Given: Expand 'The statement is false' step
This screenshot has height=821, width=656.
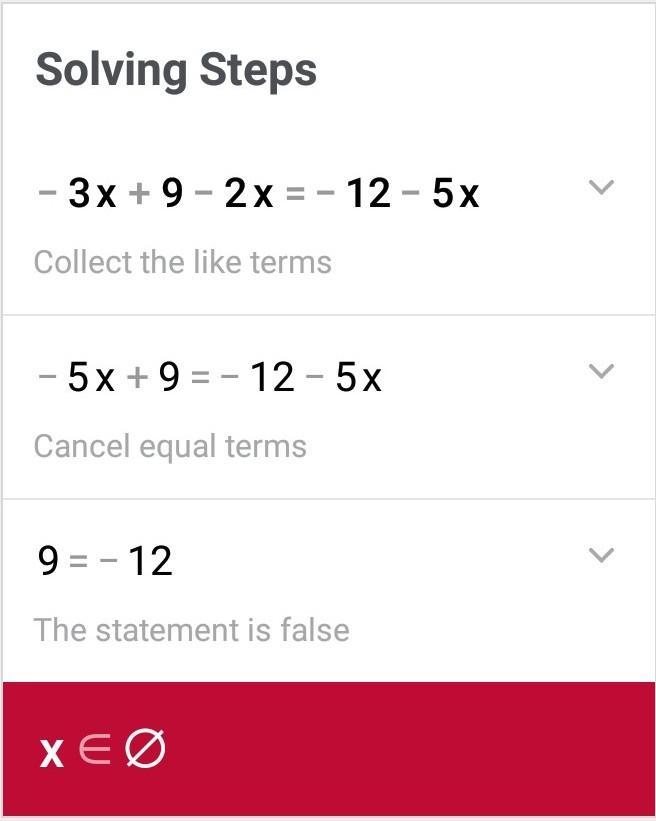Looking at the screenshot, I should tap(600, 556).
